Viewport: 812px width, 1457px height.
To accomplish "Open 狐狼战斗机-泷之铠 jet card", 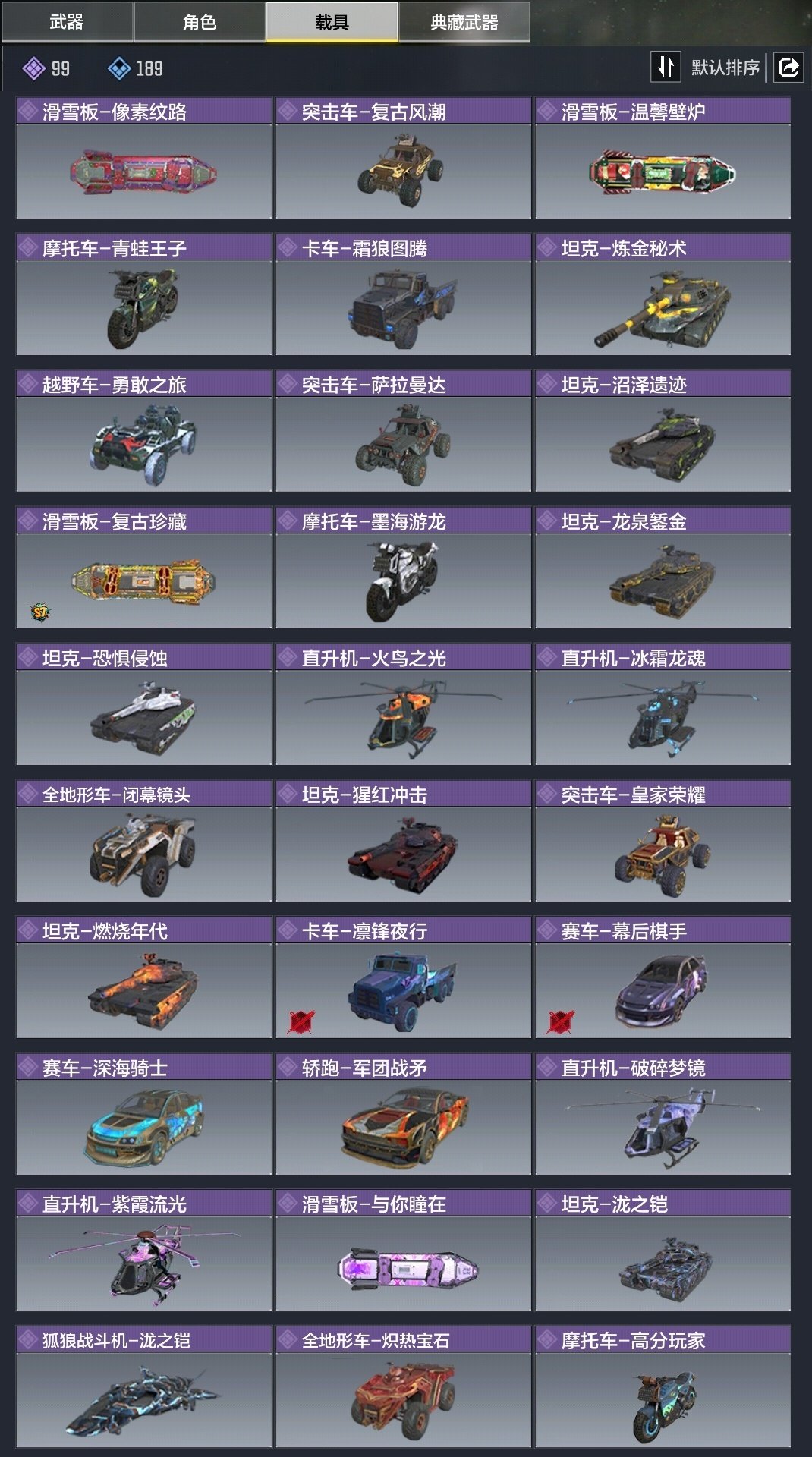I will [x=143, y=1388].
